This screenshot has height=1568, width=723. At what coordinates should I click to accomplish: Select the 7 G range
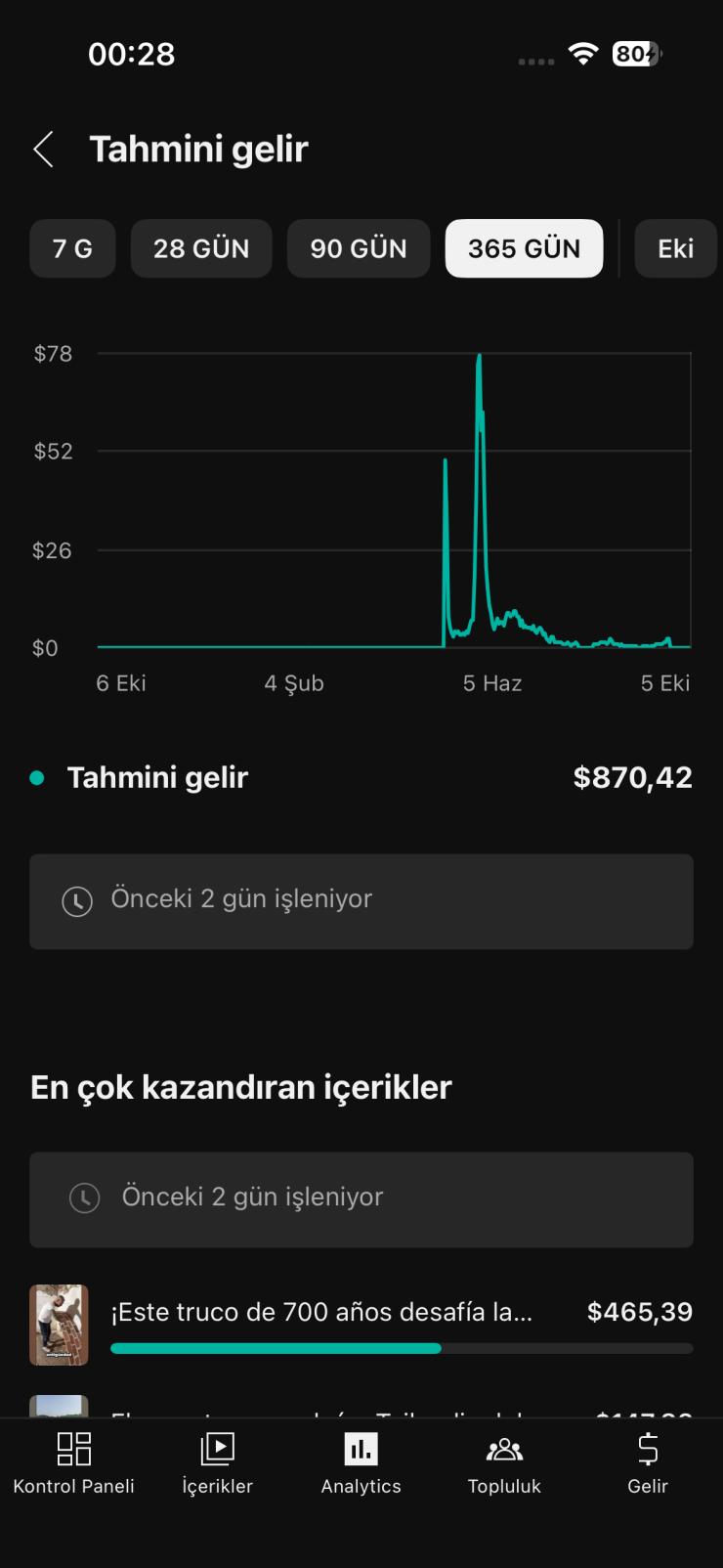click(72, 248)
